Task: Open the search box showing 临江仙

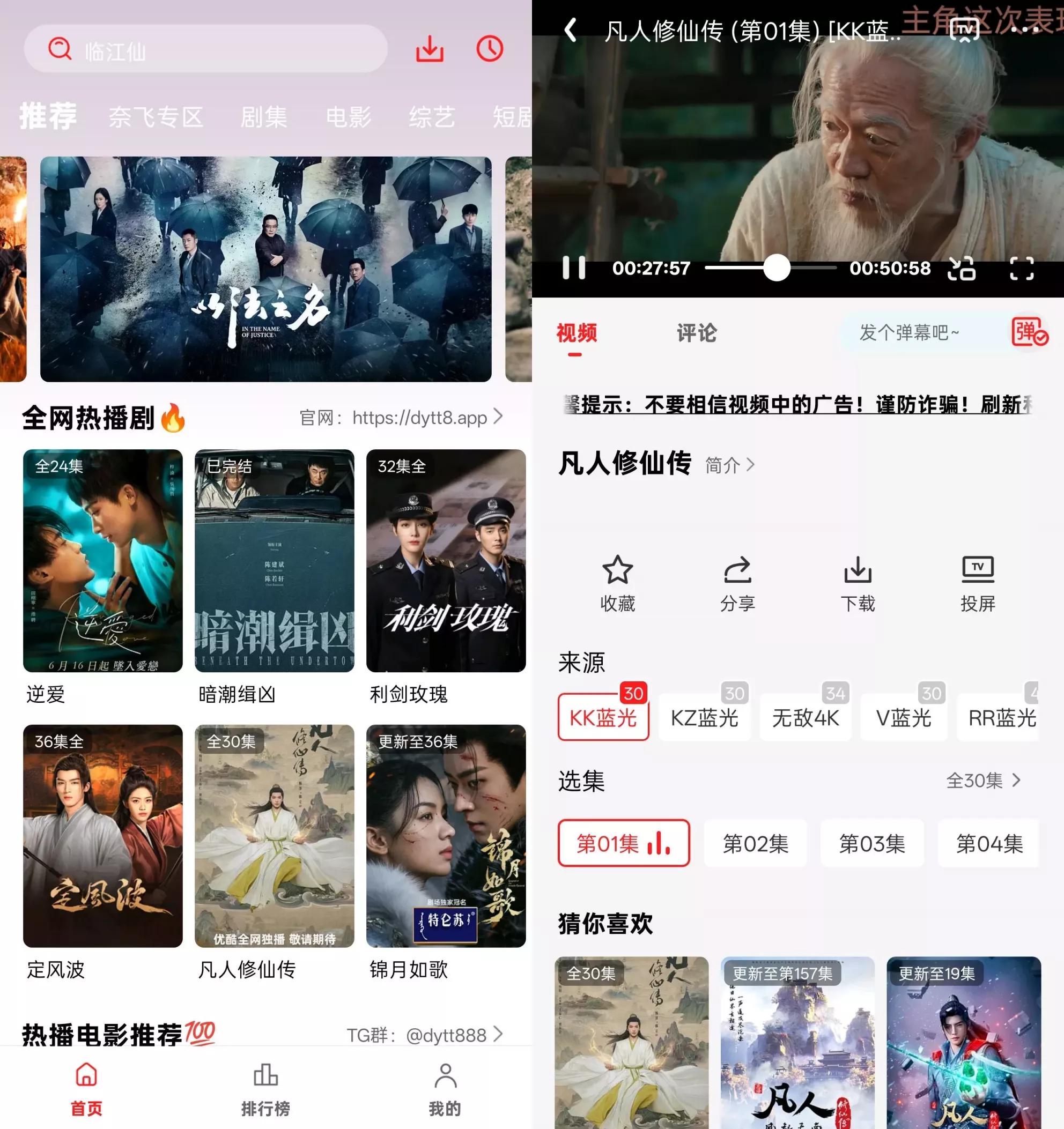Action: click(x=204, y=50)
